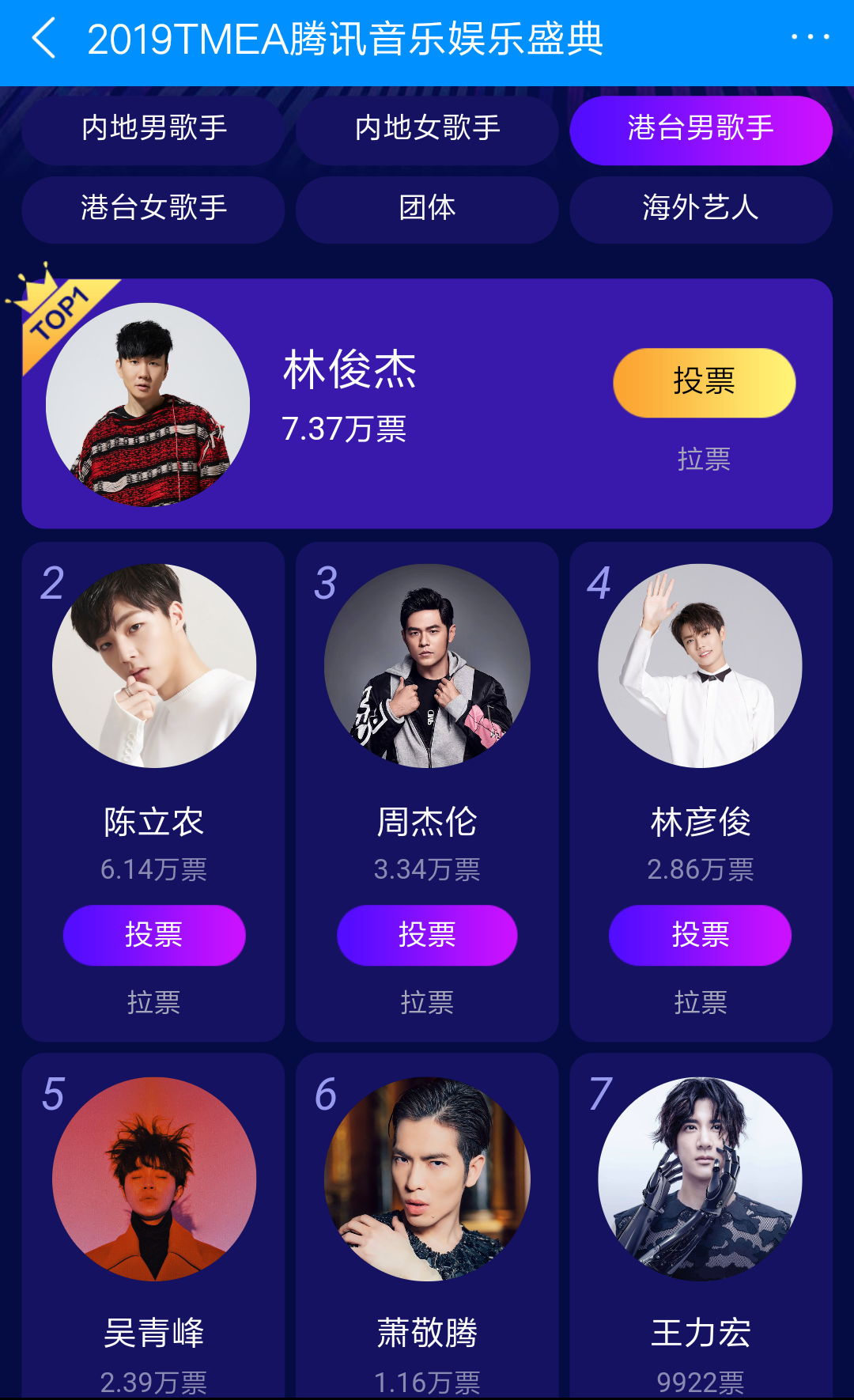Tap 拉票 under 陈立农
854x1400 pixels.
click(x=154, y=1003)
